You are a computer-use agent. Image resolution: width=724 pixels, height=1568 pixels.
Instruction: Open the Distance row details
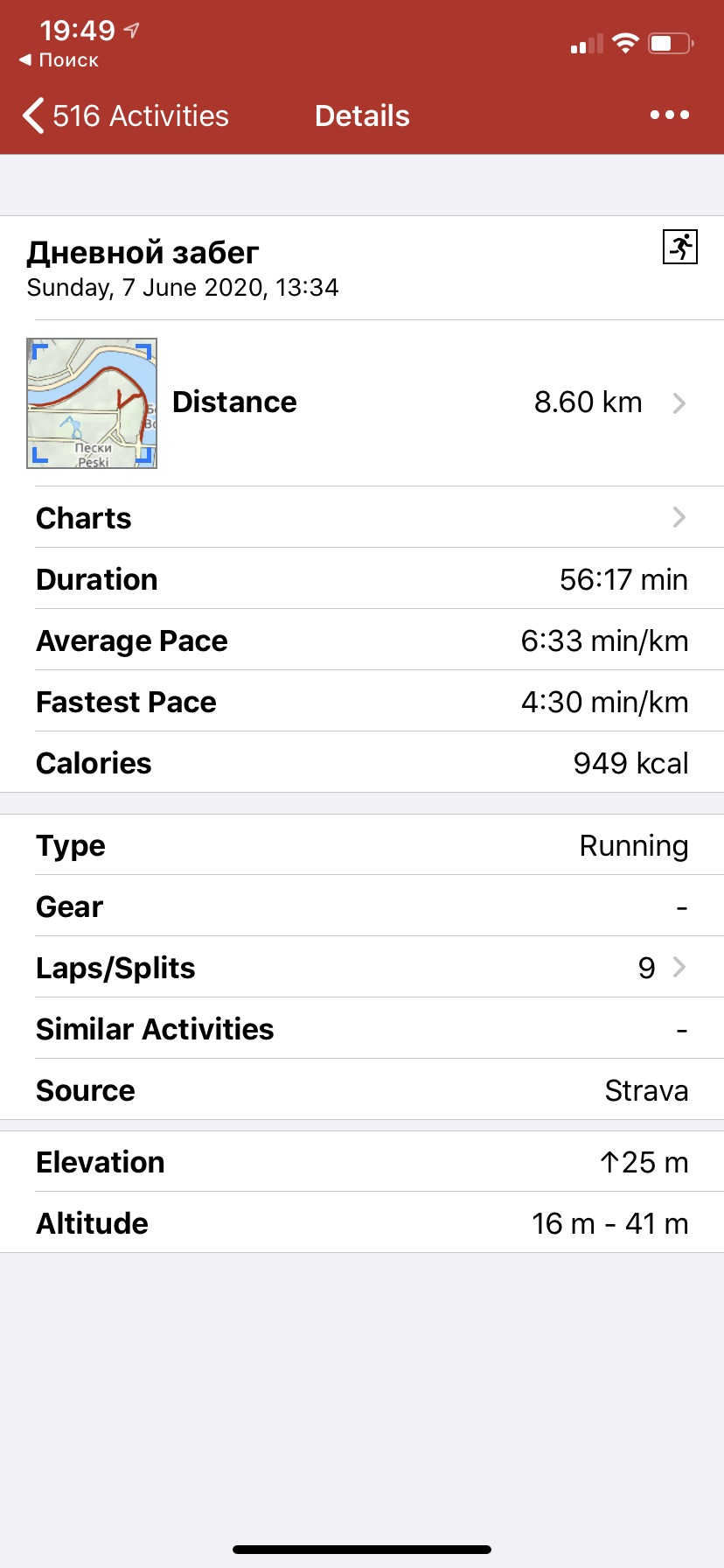tap(428, 402)
